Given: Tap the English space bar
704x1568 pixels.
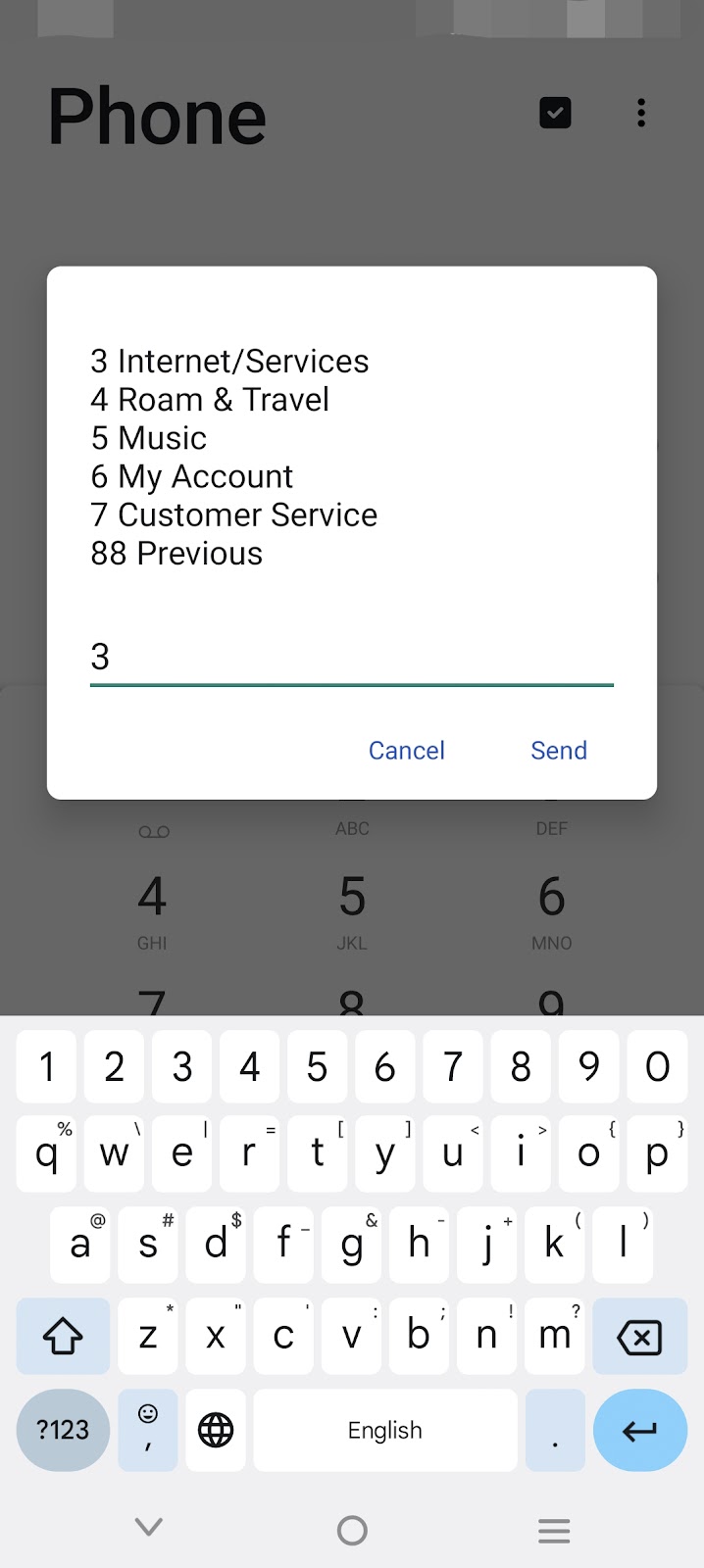Looking at the screenshot, I should [385, 1431].
